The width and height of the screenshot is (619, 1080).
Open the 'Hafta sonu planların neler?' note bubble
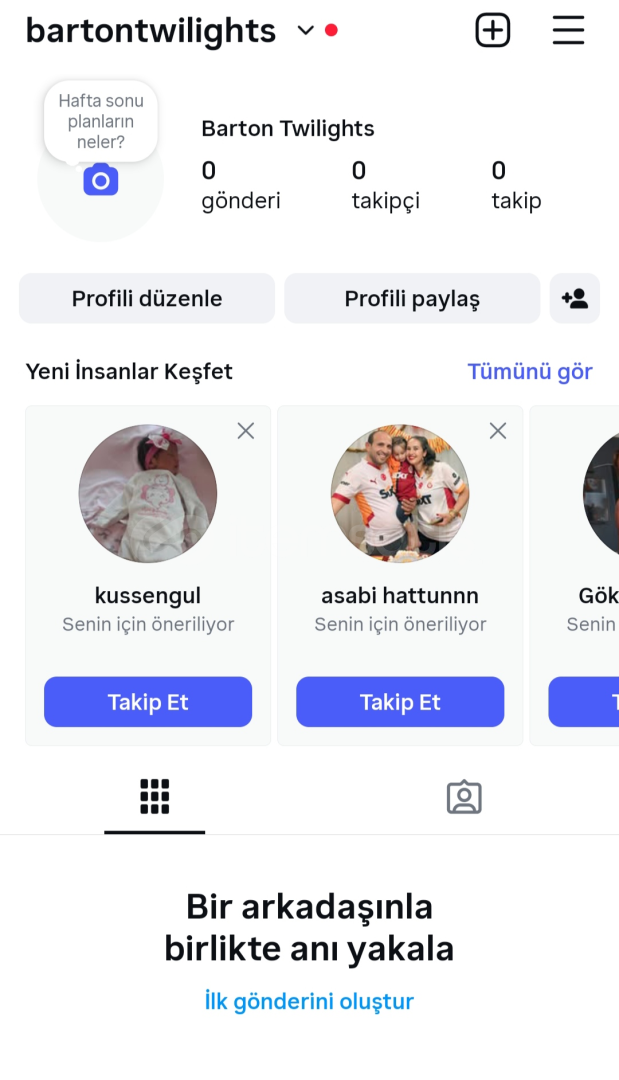click(x=100, y=121)
